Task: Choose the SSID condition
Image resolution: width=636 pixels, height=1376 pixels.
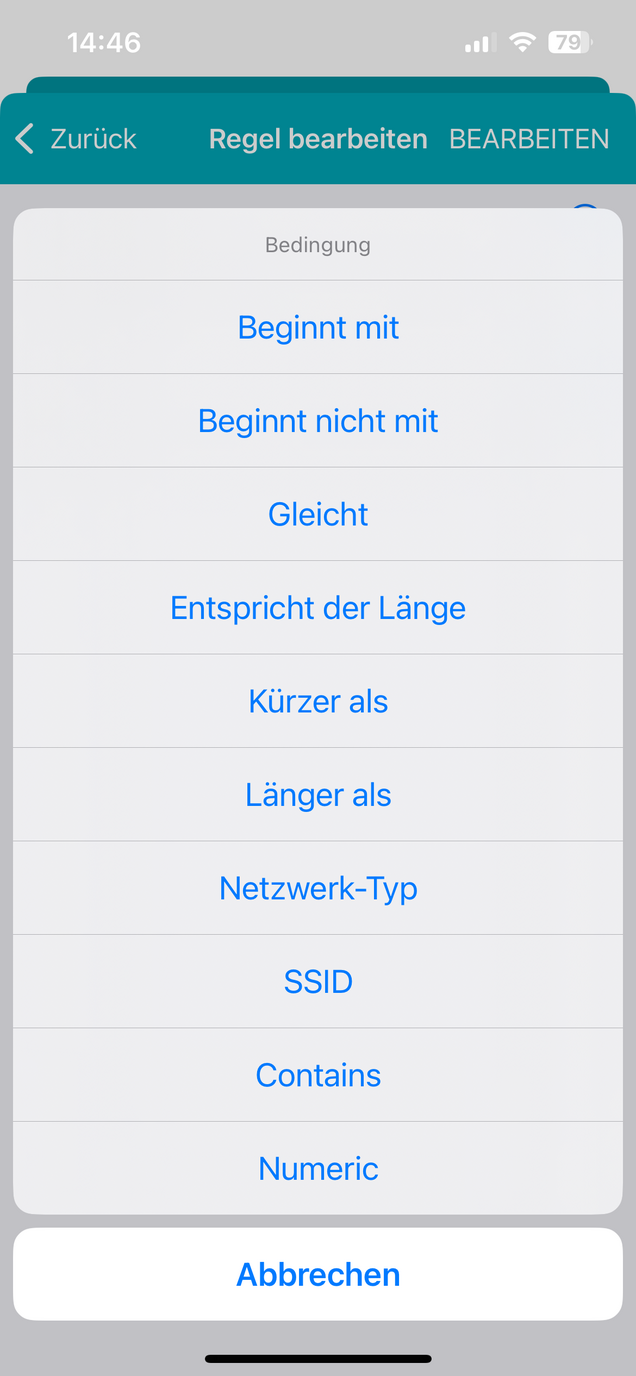Action: 318,982
